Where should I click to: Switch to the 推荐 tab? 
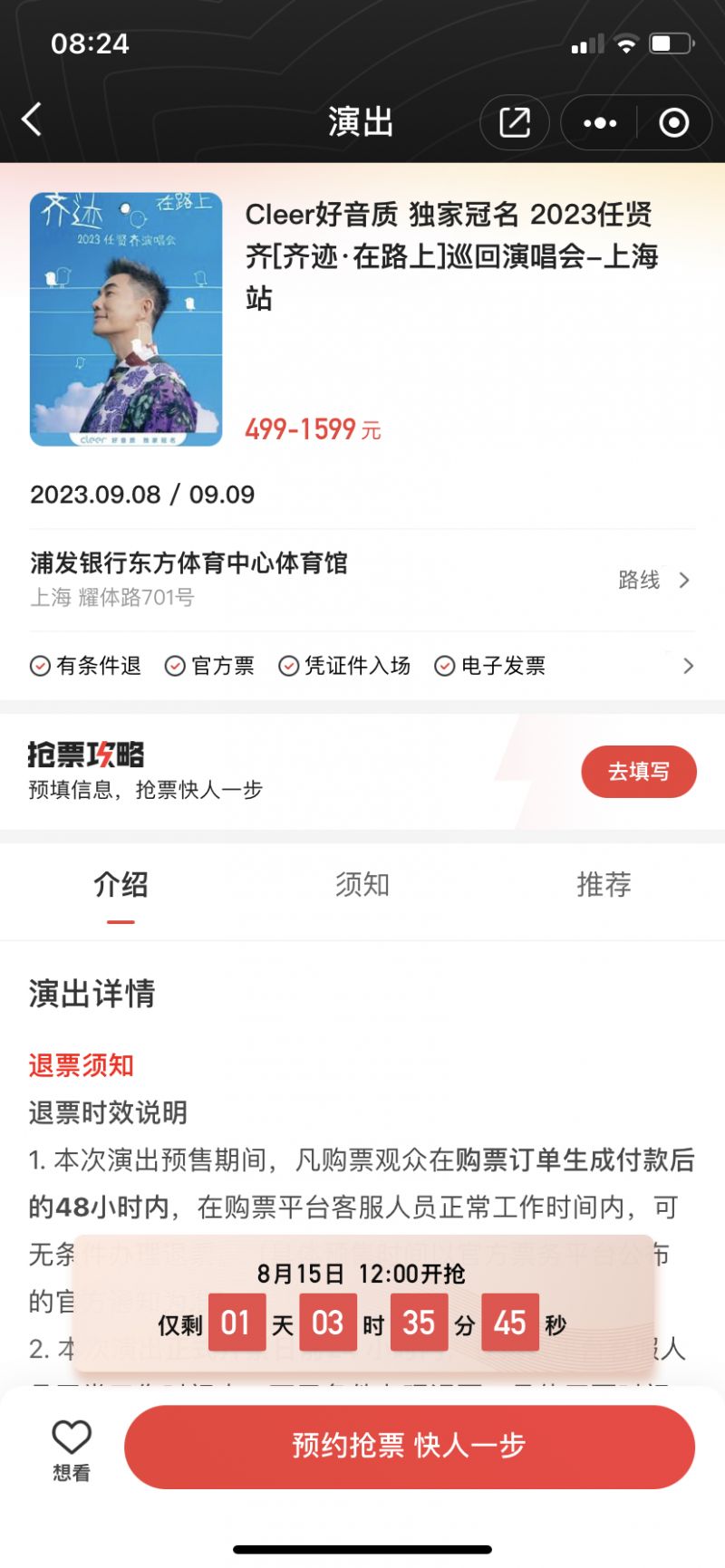coord(604,884)
